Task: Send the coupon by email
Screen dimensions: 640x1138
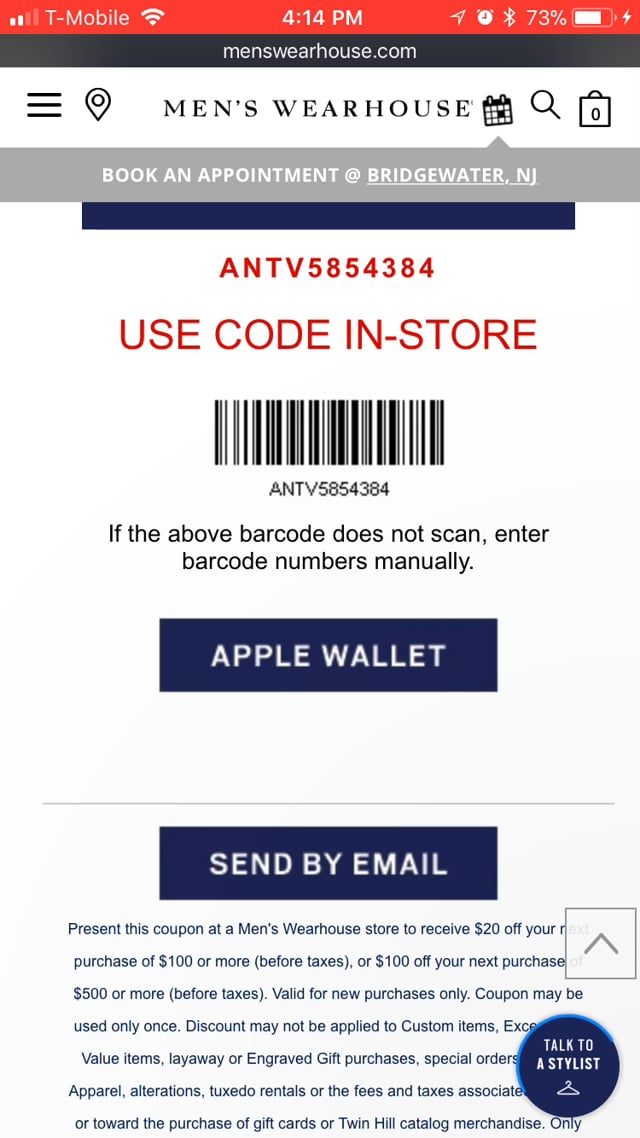Action: 328,863
